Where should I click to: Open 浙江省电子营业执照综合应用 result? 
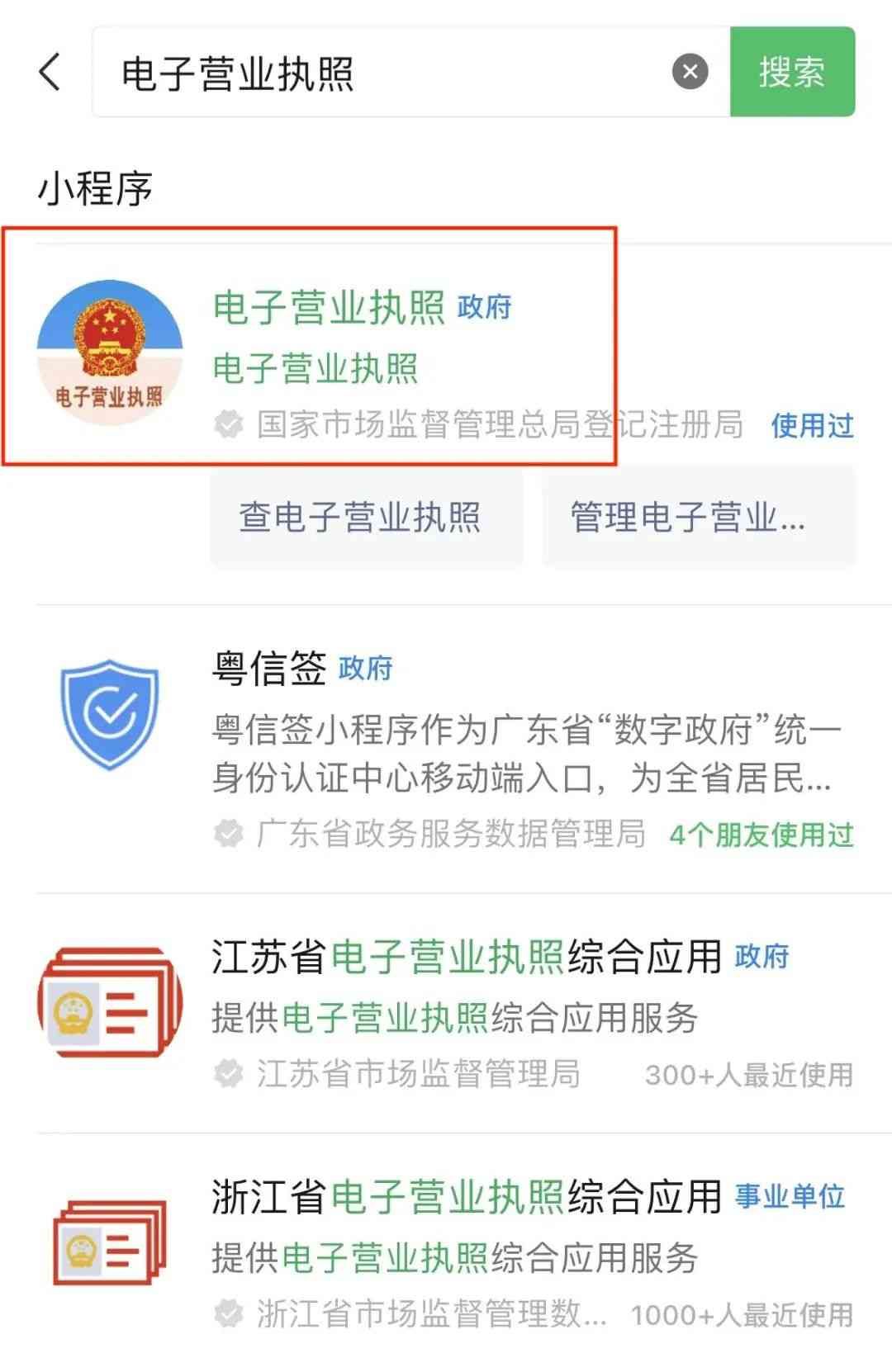pos(466,1198)
